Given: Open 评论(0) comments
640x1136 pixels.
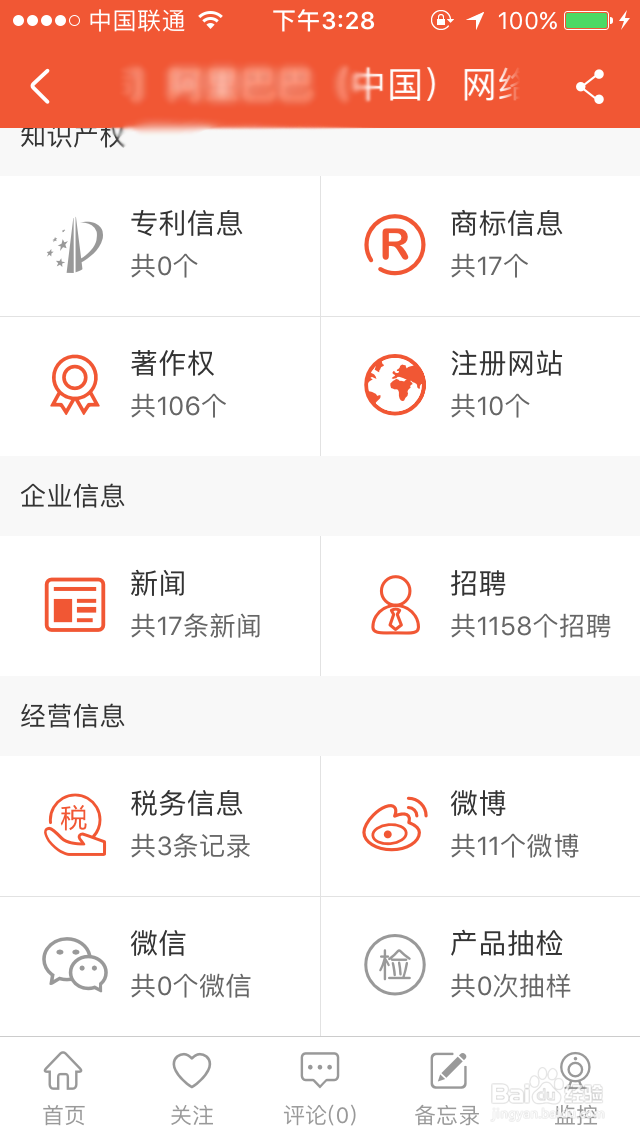Looking at the screenshot, I should [x=320, y=1087].
